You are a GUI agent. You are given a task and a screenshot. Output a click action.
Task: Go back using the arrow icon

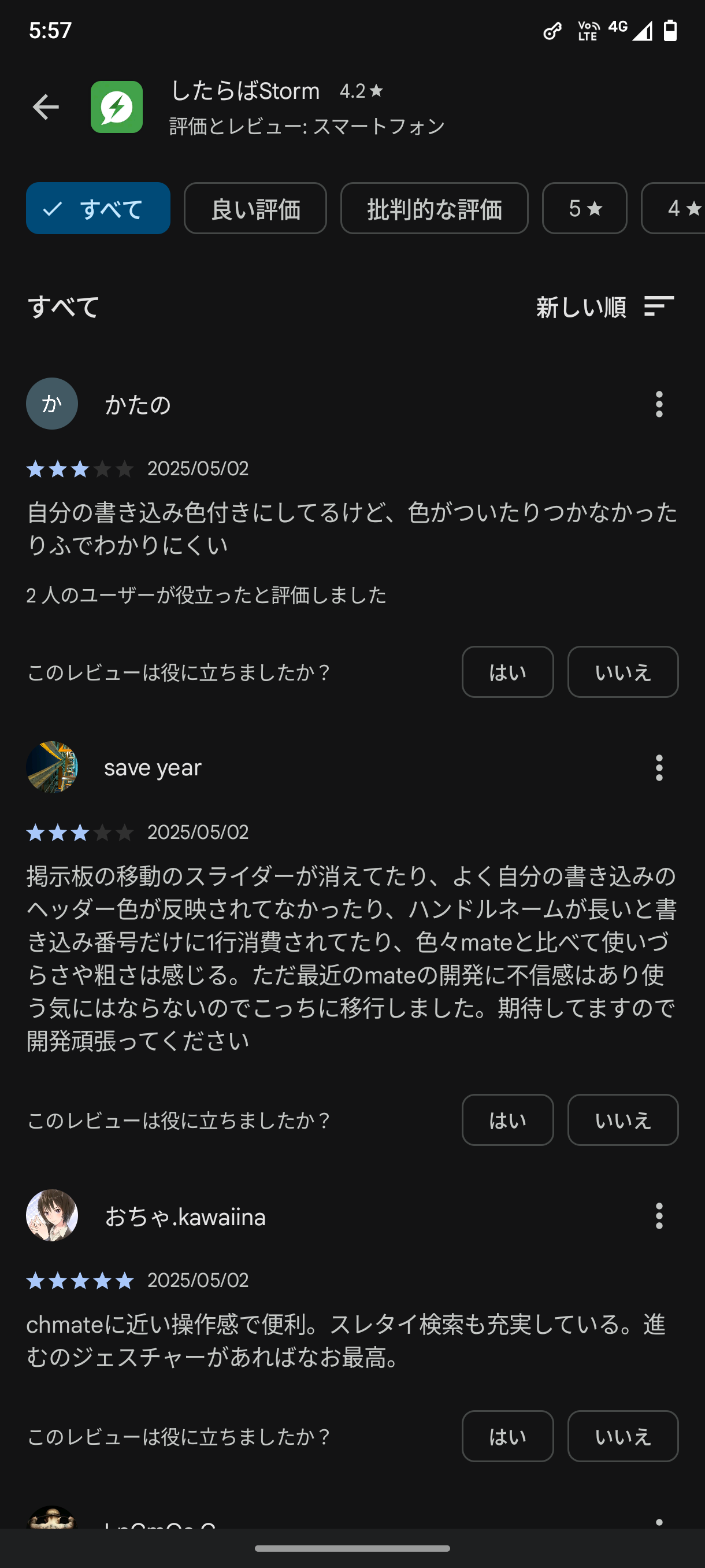point(46,107)
